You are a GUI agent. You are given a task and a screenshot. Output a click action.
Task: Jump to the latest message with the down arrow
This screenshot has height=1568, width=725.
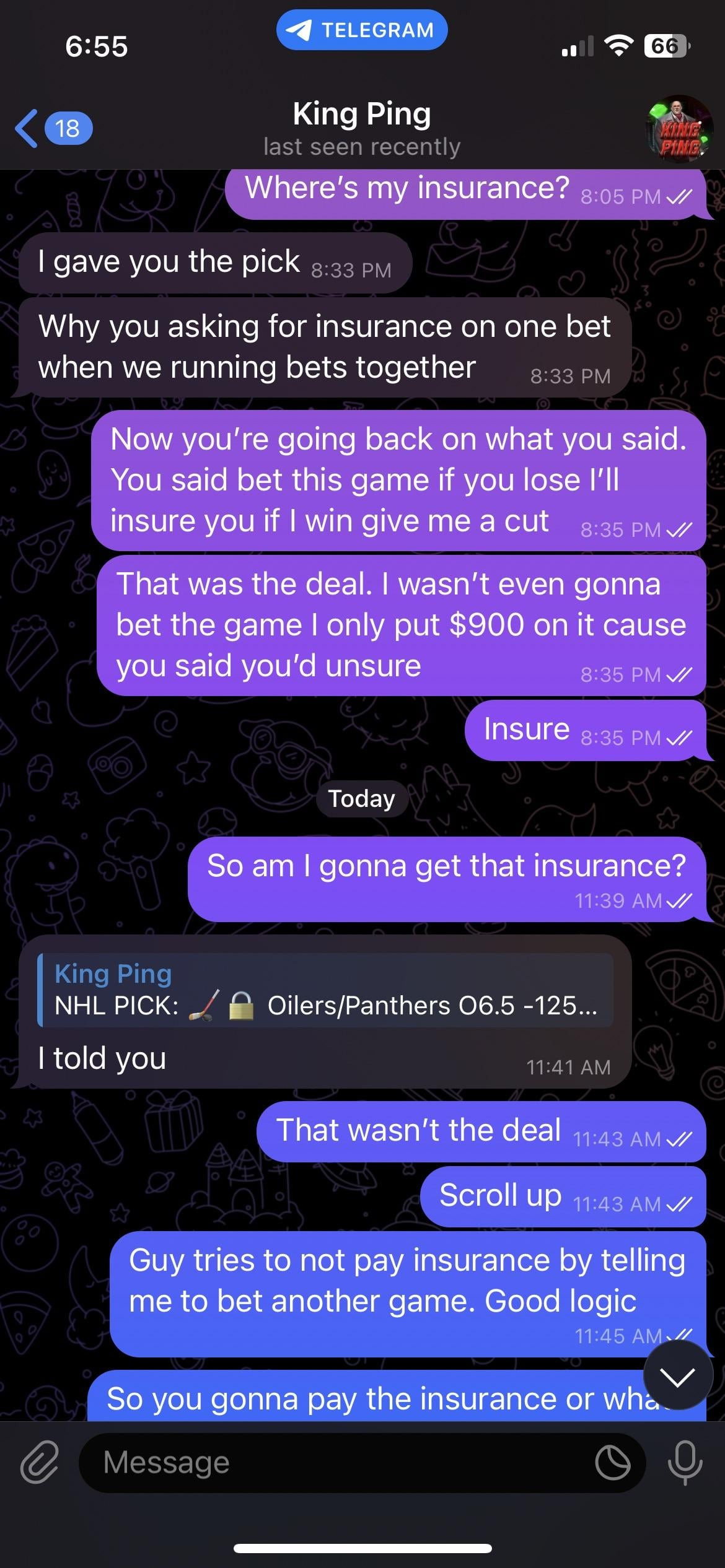[677, 1377]
